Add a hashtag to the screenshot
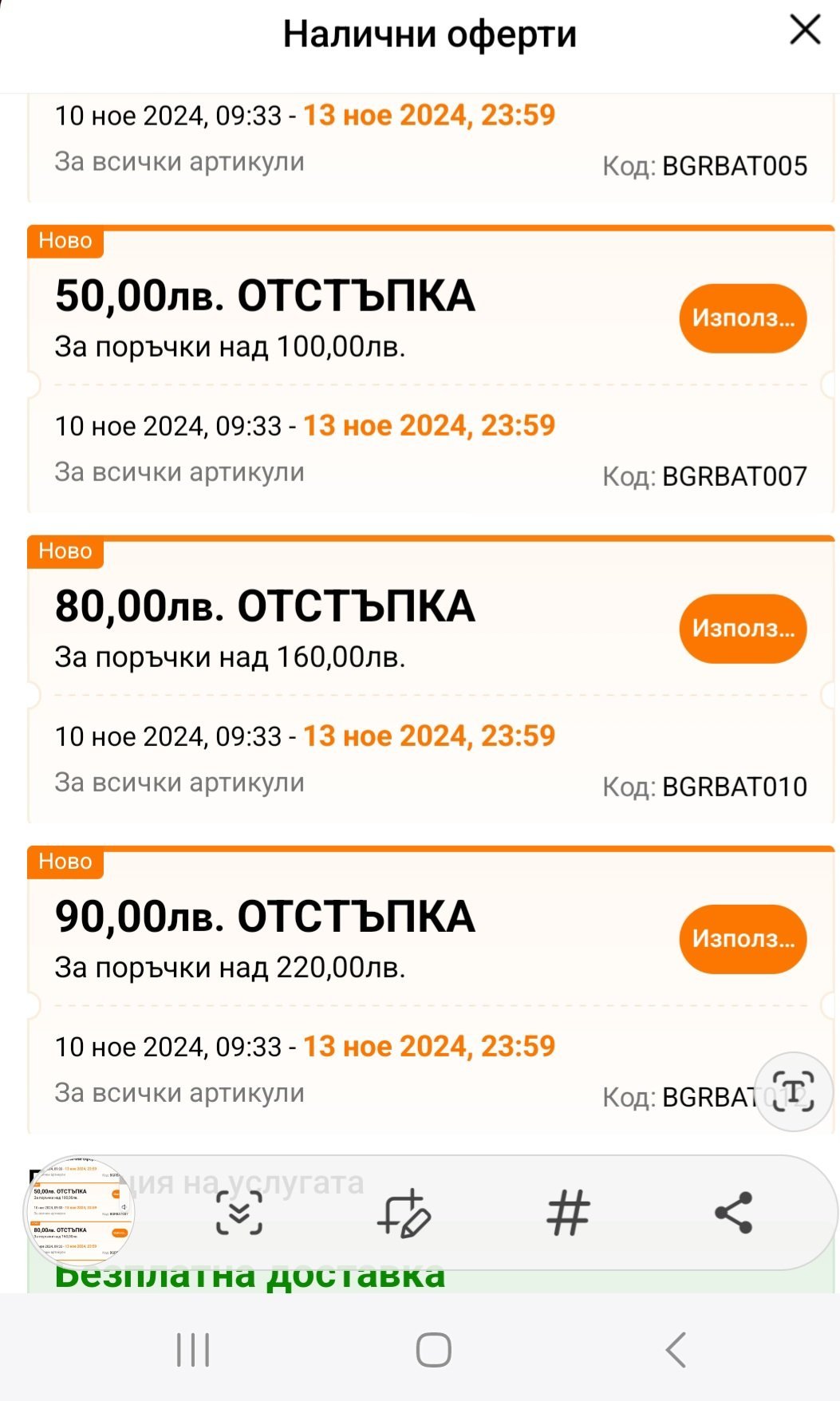Screen dimensions: 840x1401 coord(568,1213)
